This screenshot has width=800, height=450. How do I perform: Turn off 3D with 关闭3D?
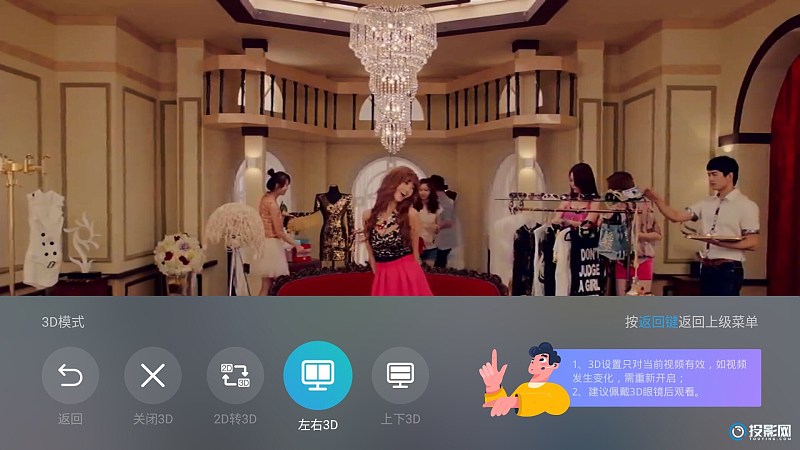click(153, 376)
